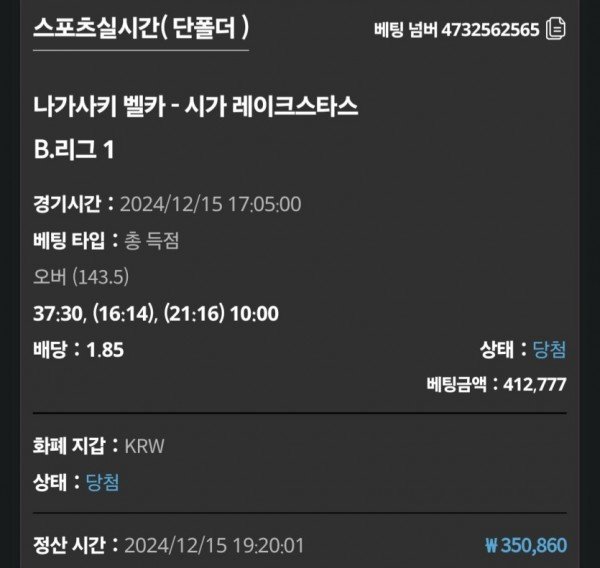The image size is (600, 568).
Task: Copy the bet number 4732562565
Action: [x=557, y=29]
